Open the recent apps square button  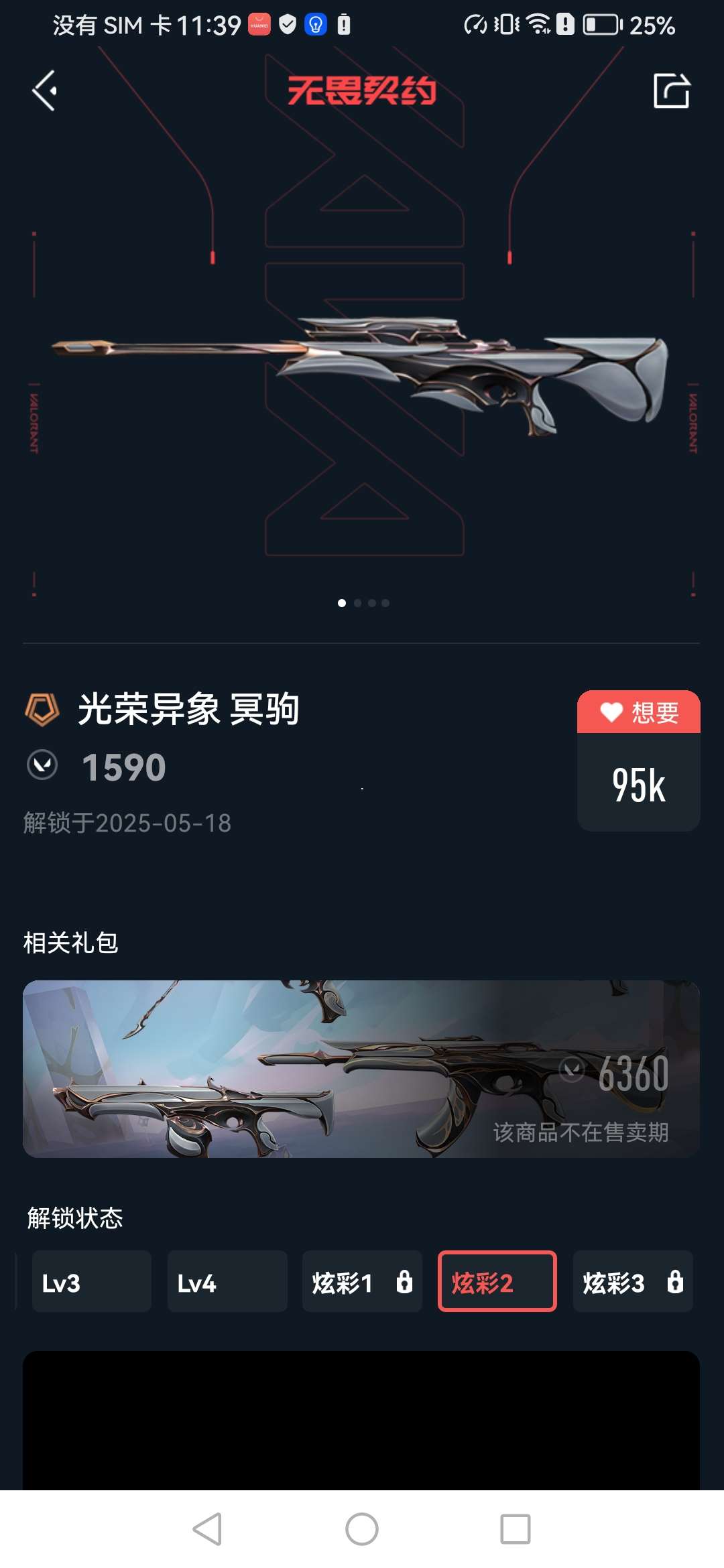pos(516,1529)
